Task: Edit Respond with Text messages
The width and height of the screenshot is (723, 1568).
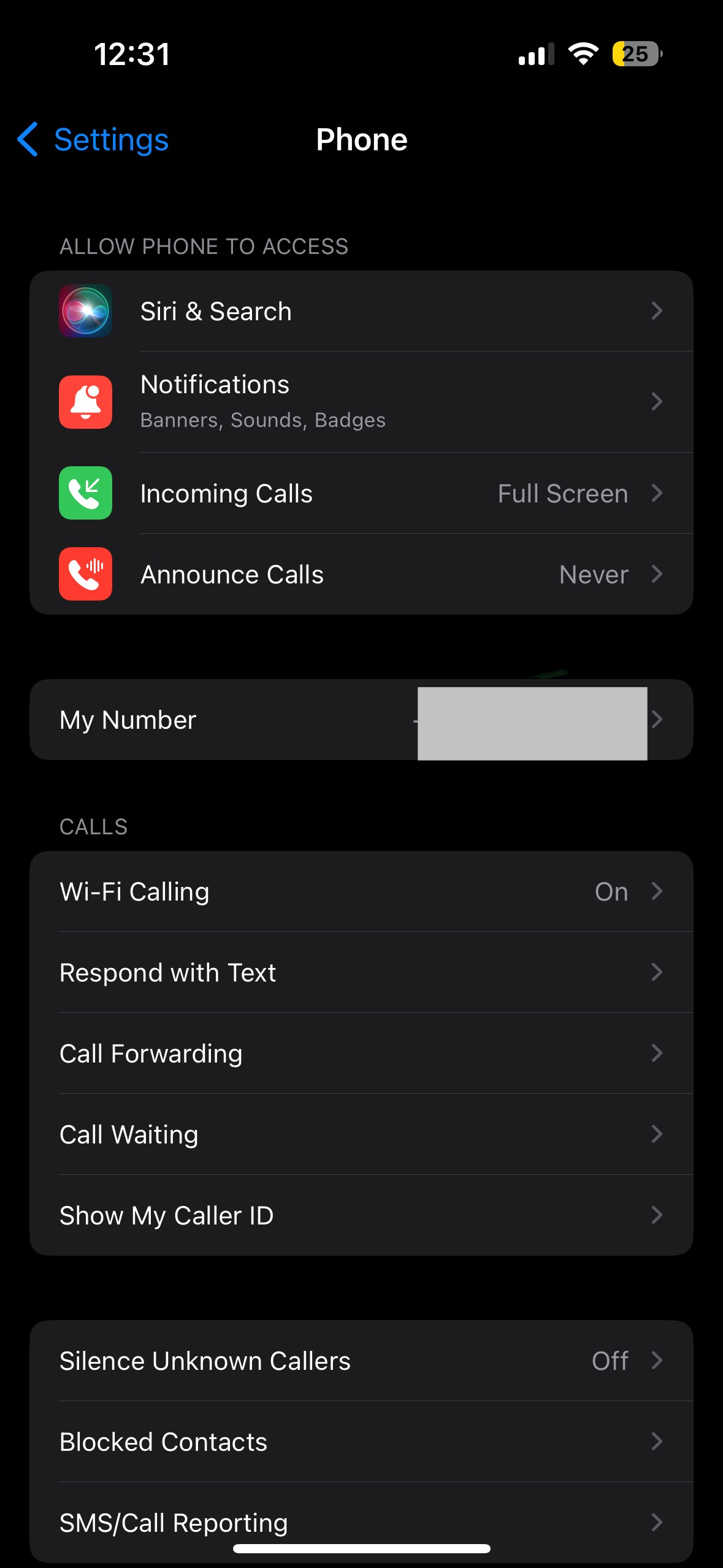Action: click(x=361, y=972)
